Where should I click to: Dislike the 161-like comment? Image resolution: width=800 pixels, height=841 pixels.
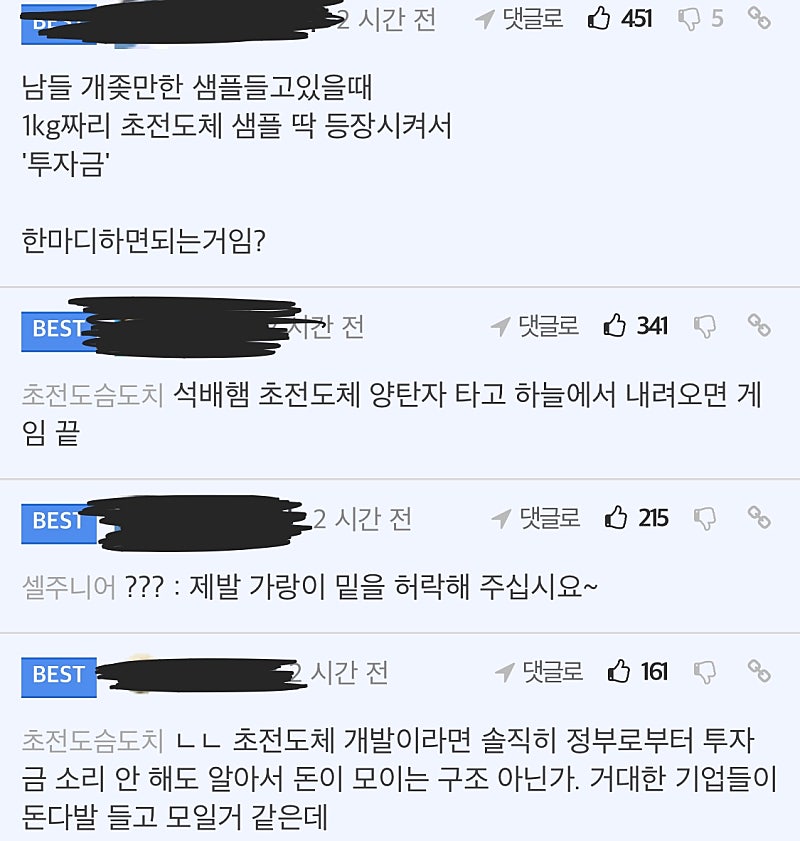tap(704, 671)
